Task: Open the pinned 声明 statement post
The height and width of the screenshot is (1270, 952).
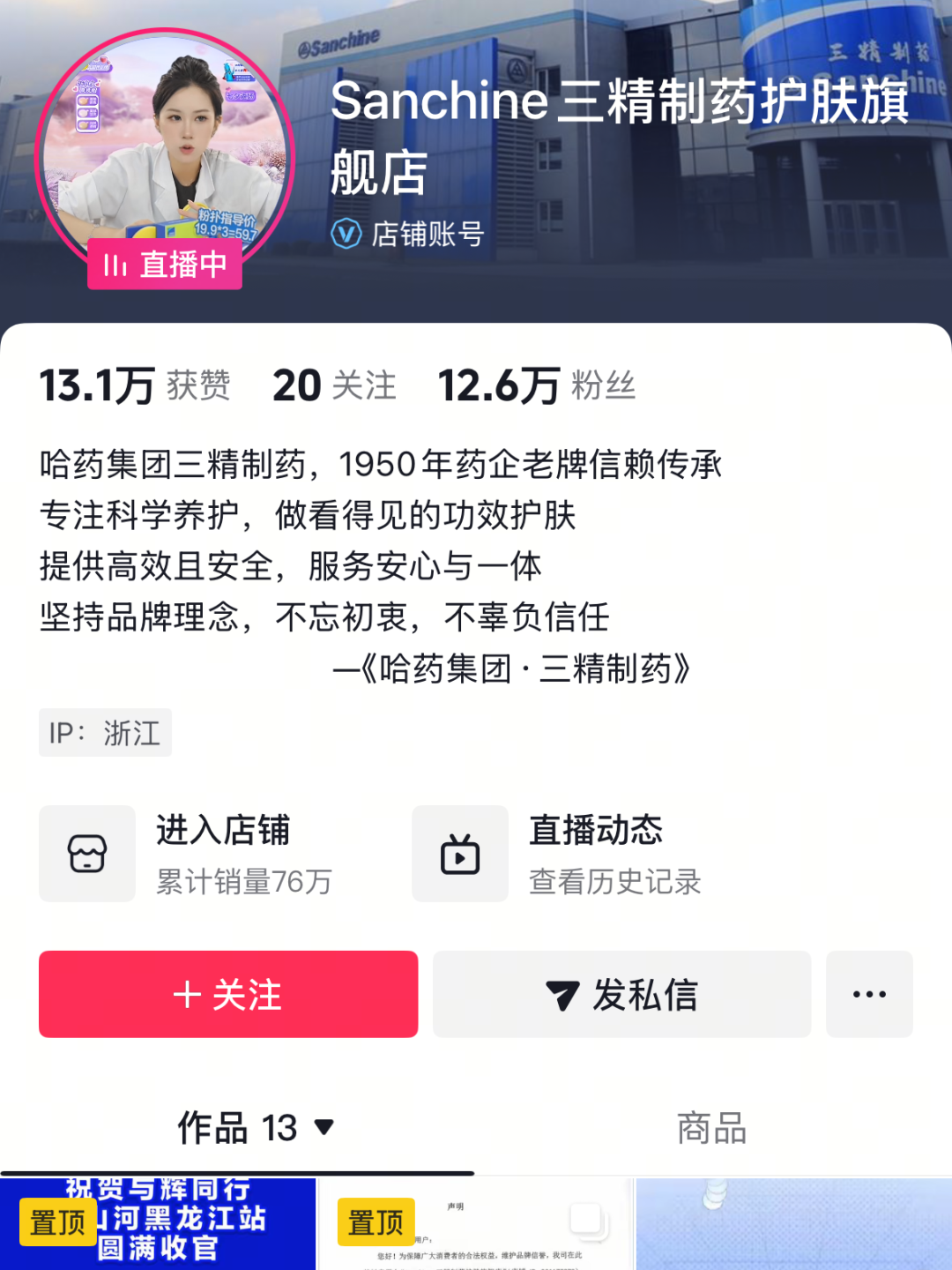Action: (476, 1225)
